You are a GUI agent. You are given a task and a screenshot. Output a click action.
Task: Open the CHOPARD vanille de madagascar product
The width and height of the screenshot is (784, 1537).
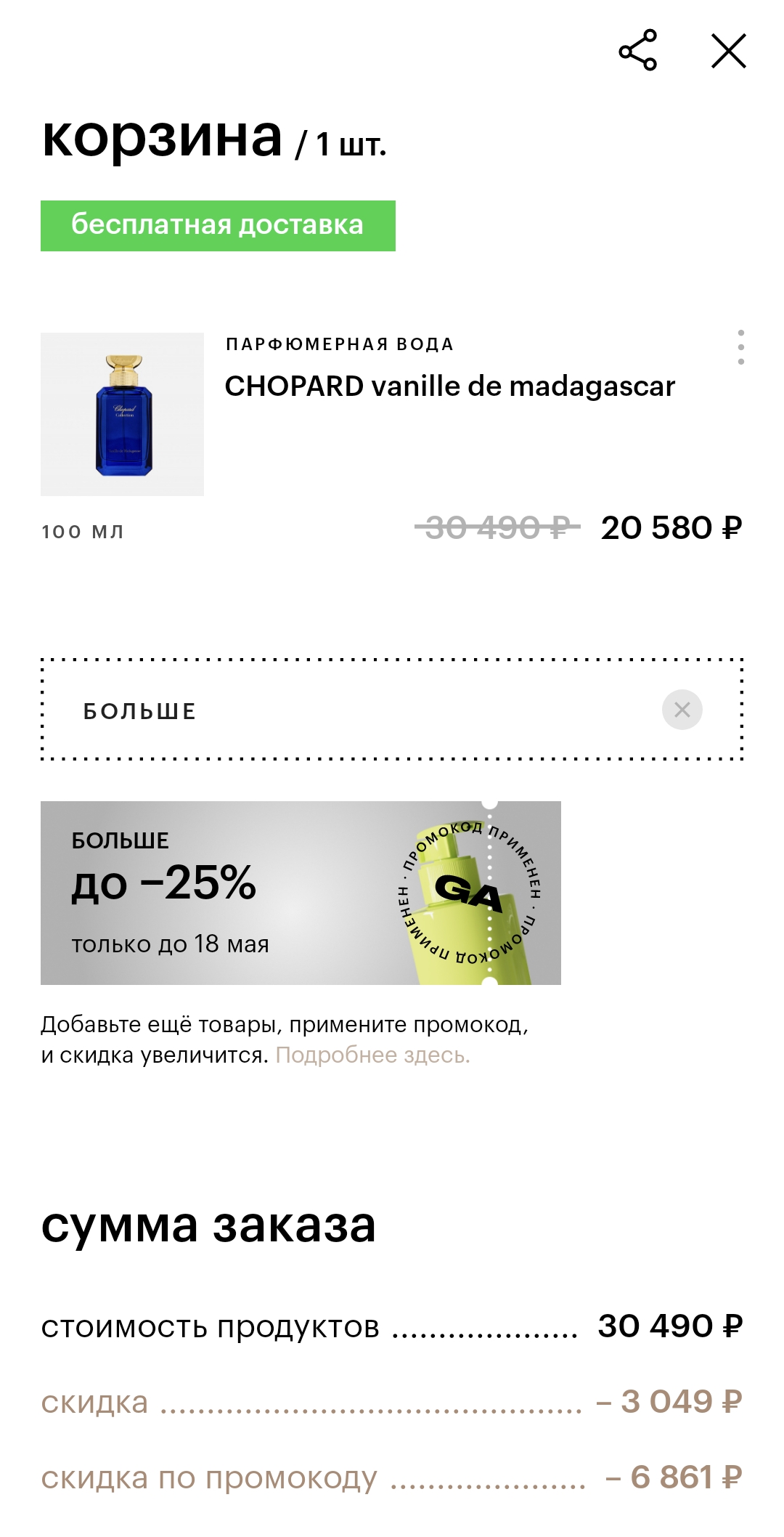pyautogui.click(x=449, y=386)
